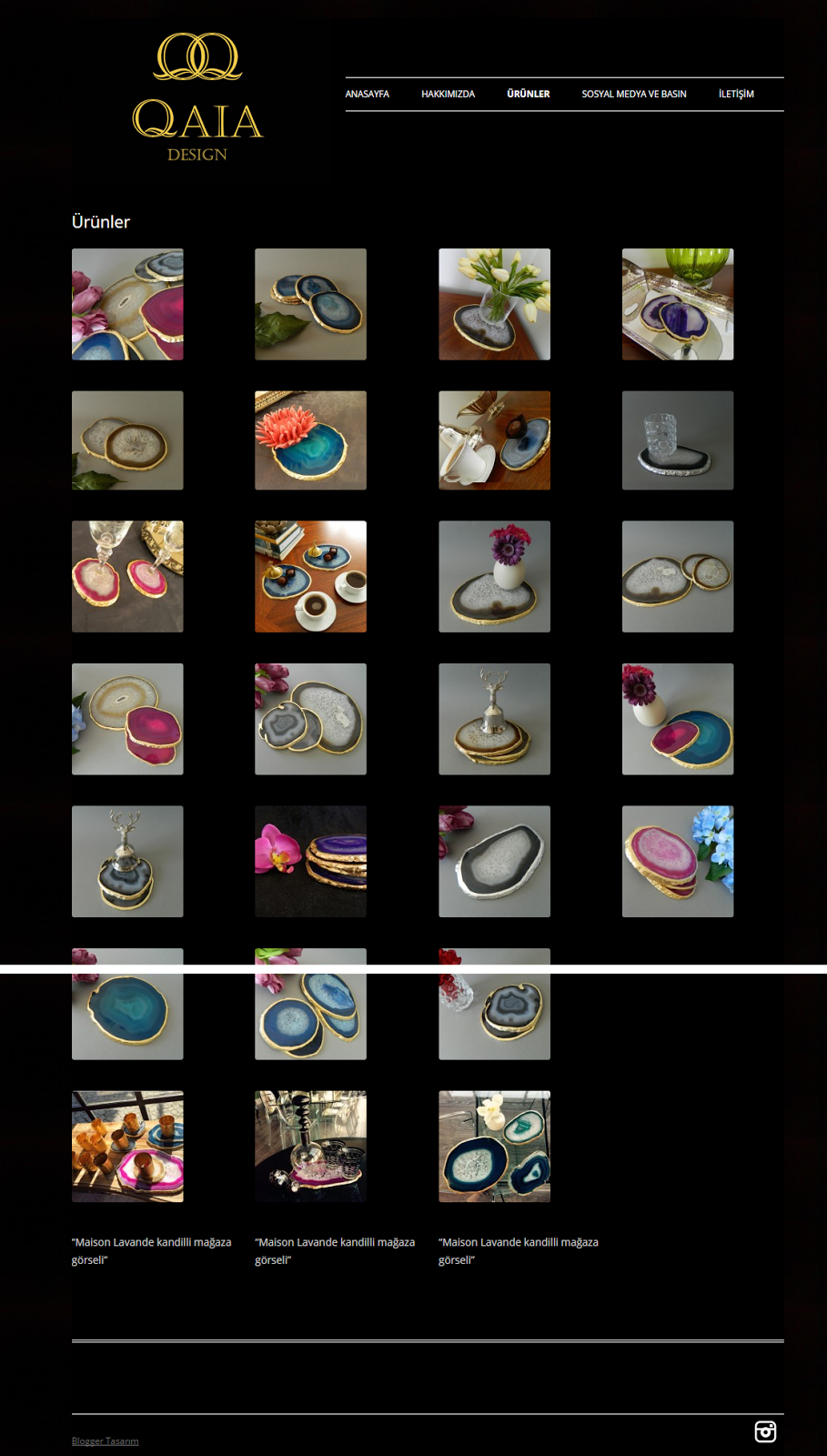
Task: View the purple agate stack with orchid
Action: pos(310,861)
